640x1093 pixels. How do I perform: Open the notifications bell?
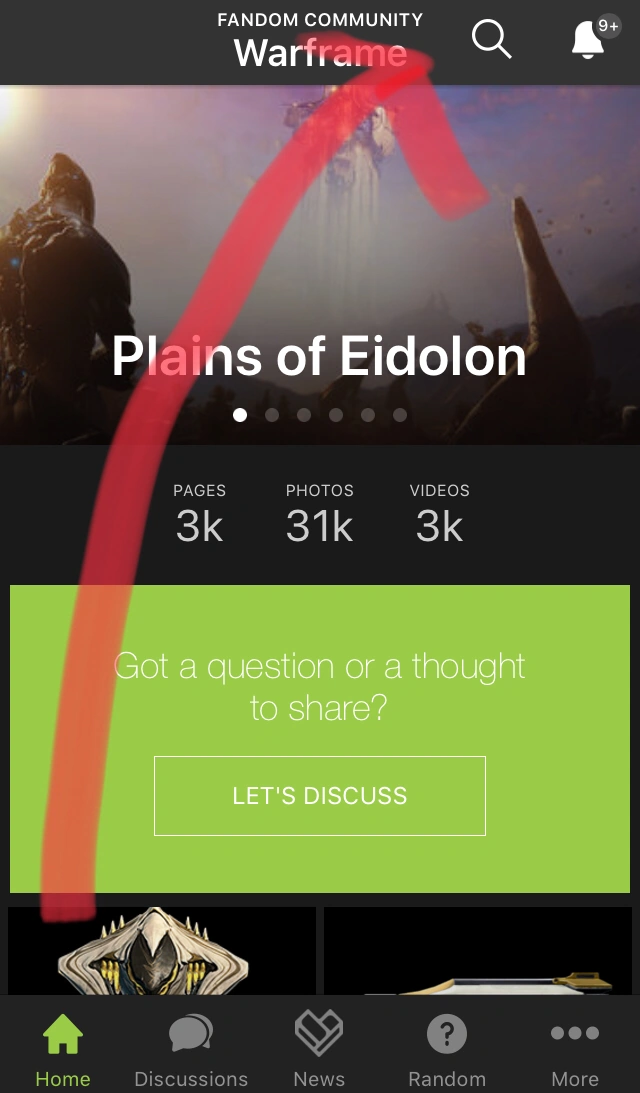point(588,40)
